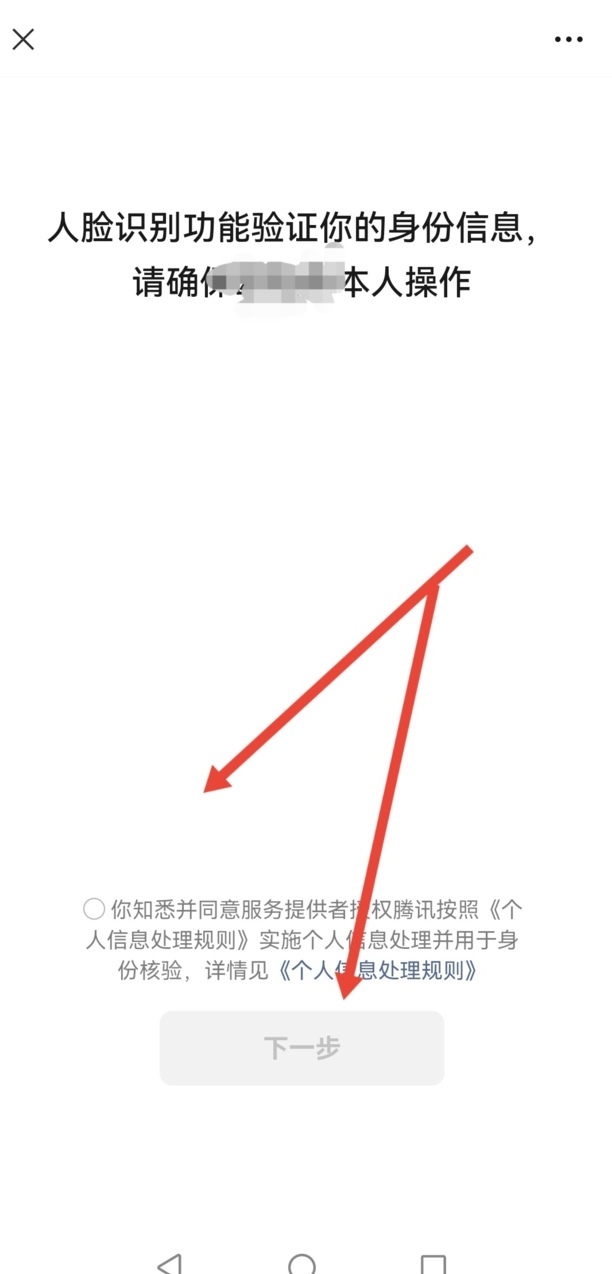Return to the home screen

tap(302, 1263)
